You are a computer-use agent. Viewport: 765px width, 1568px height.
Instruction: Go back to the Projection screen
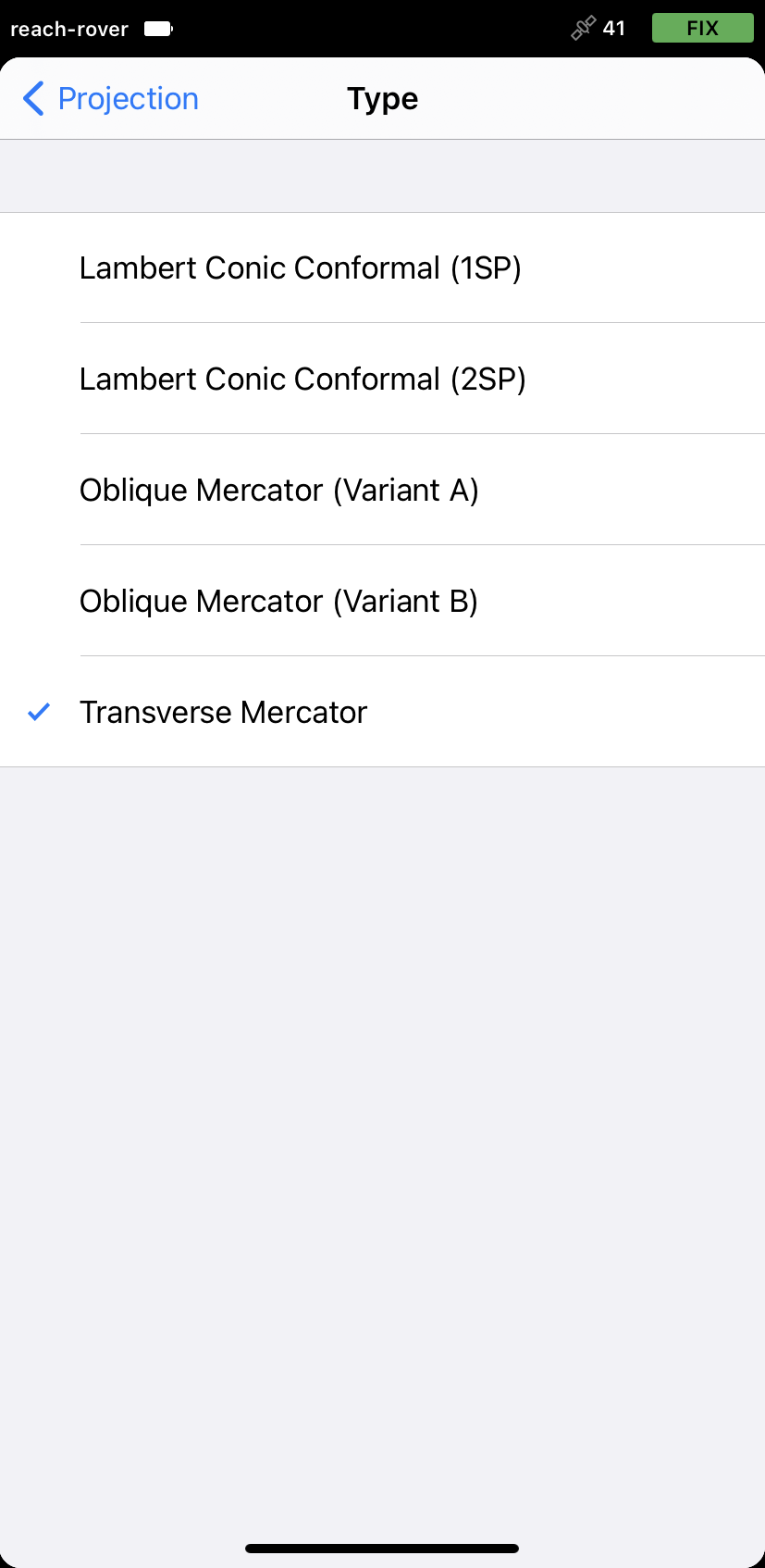tap(110, 98)
